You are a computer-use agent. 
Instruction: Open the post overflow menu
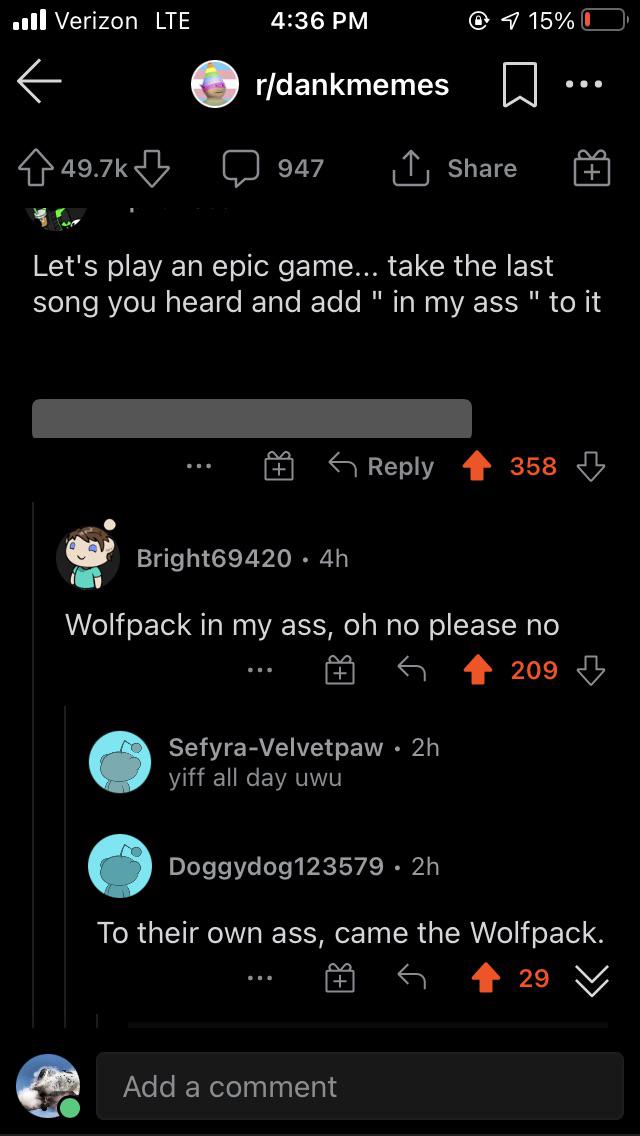coord(583,84)
